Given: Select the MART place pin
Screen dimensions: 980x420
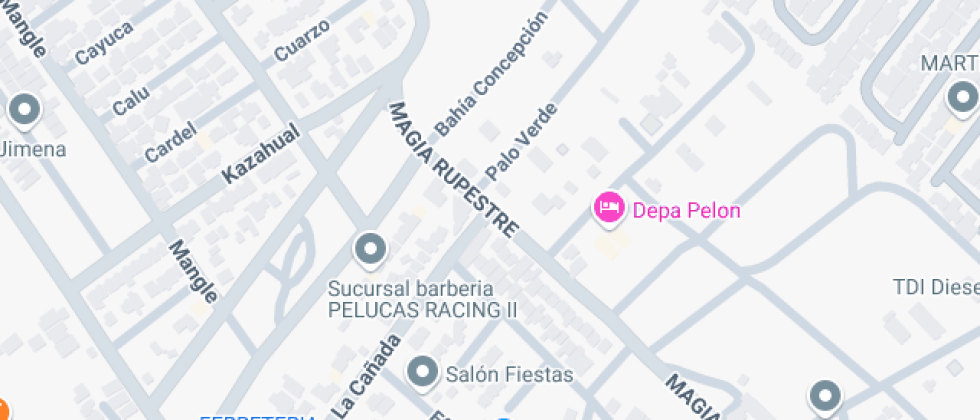Looking at the screenshot, I should pos(962,98).
